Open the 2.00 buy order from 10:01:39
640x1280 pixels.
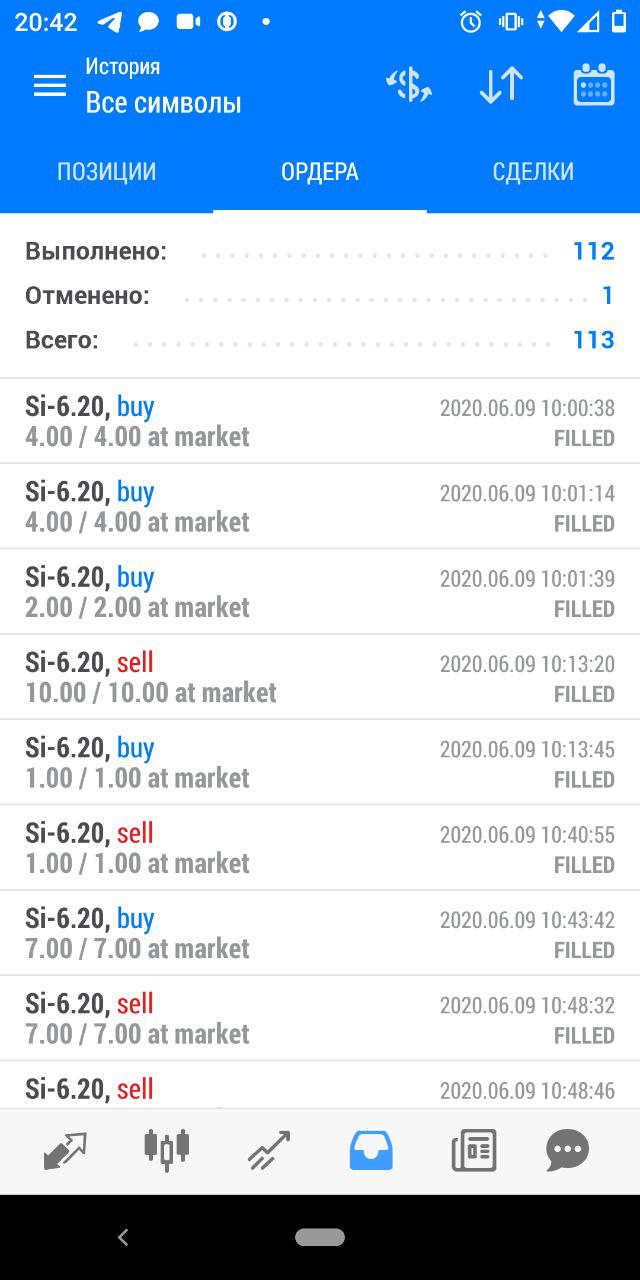pyautogui.click(x=320, y=592)
